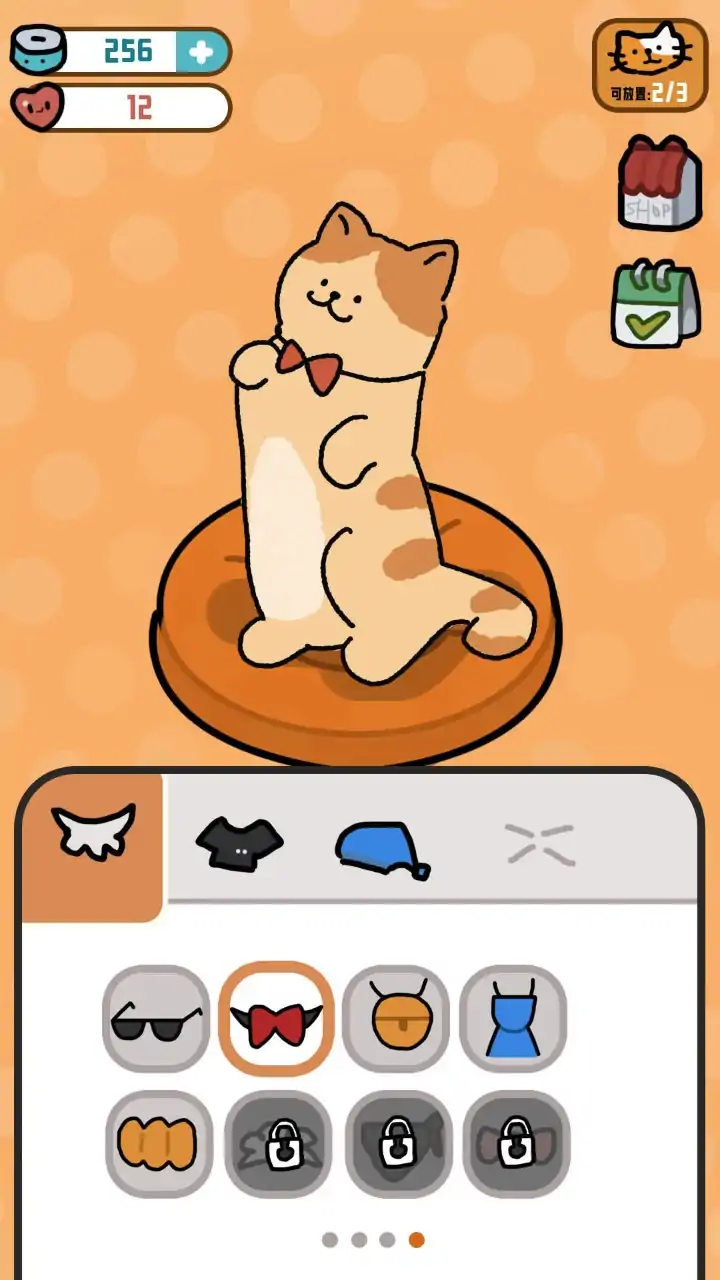Select the red bow tie item

276,1019
